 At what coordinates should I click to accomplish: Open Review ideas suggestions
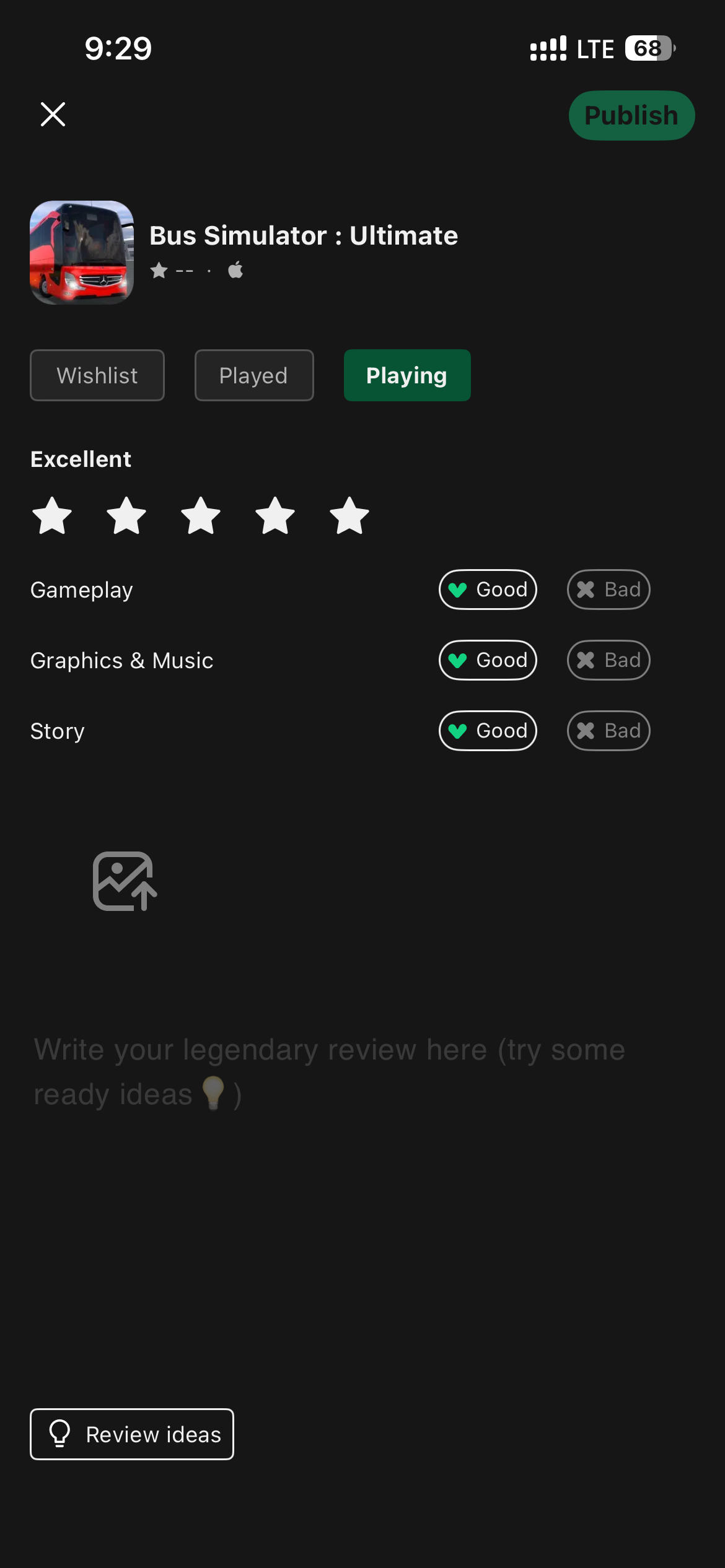point(132,1434)
